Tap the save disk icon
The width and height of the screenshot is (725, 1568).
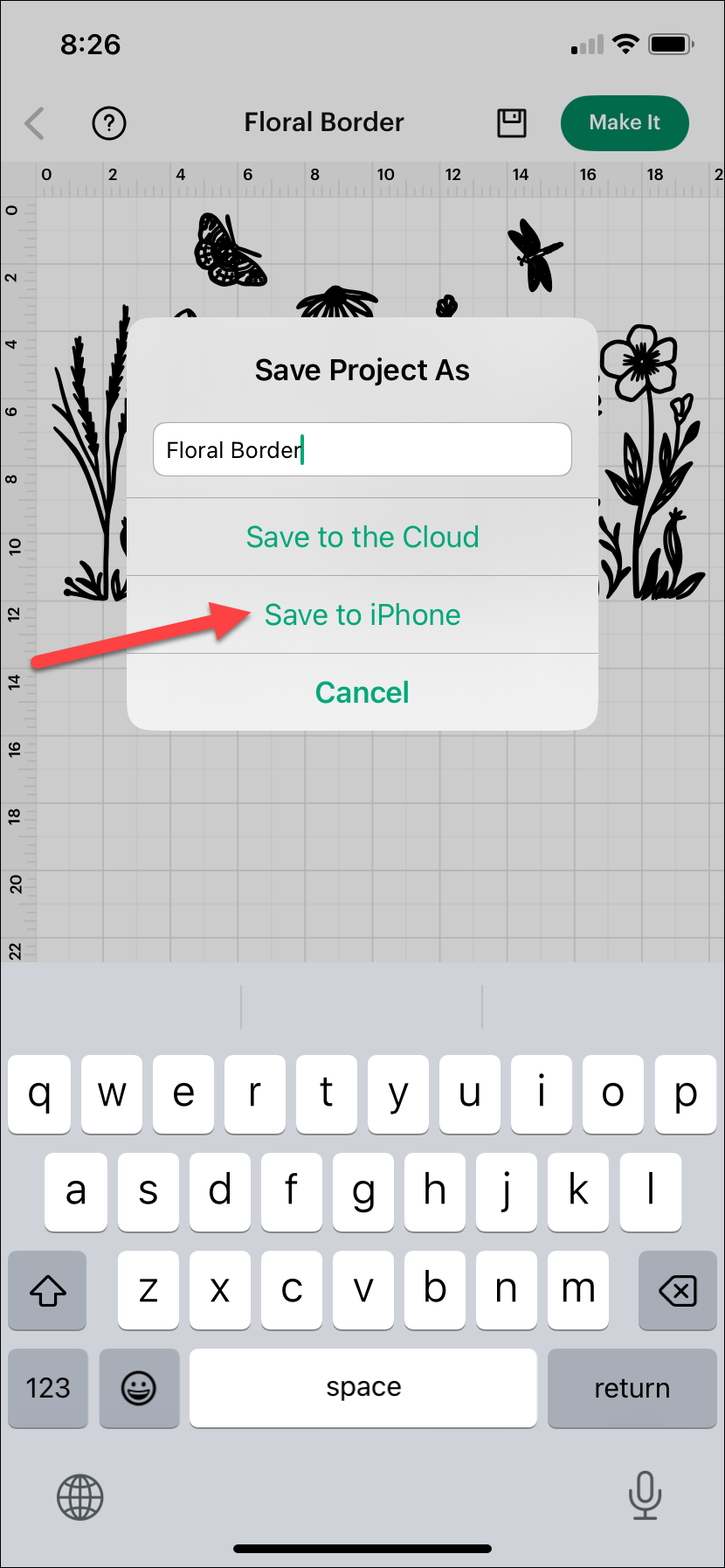(512, 123)
